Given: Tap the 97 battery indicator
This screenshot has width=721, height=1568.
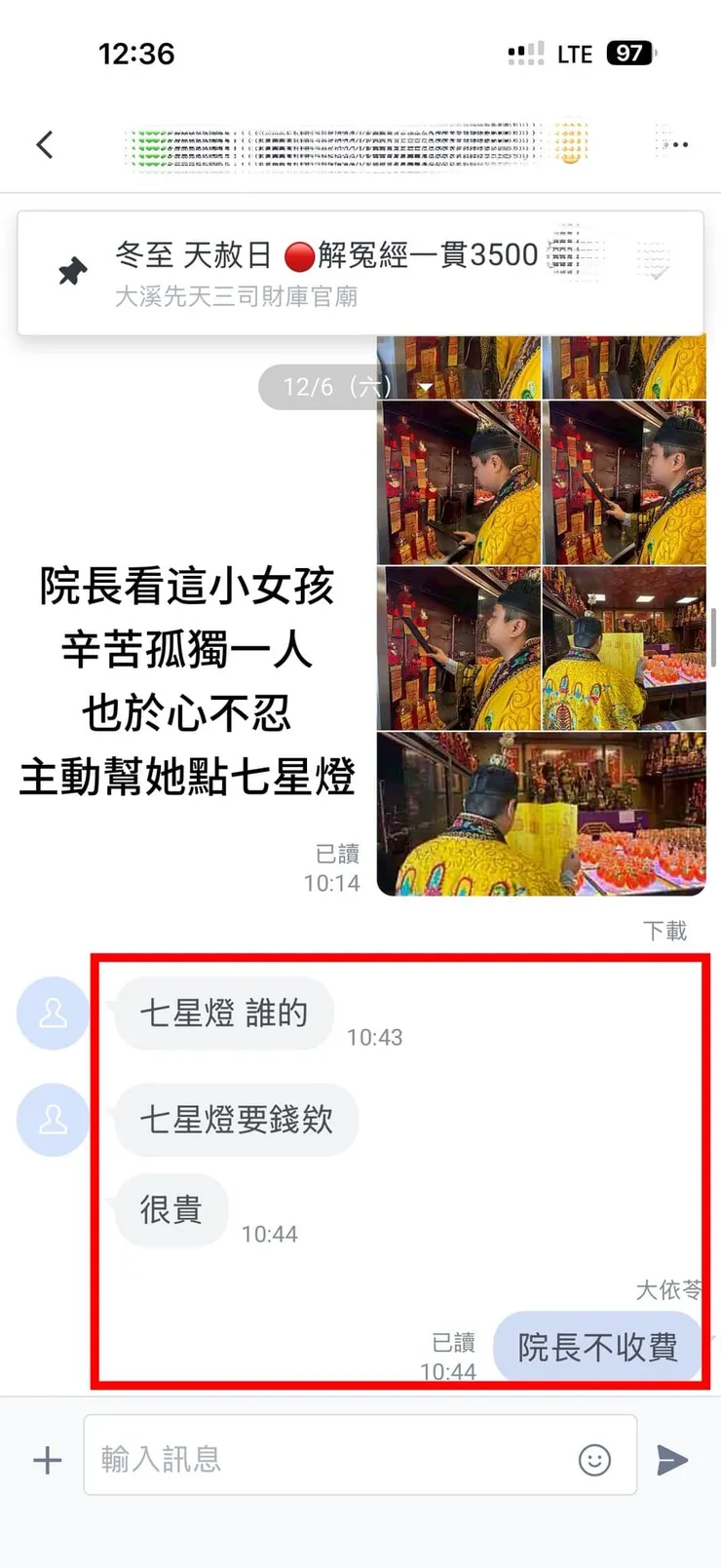Looking at the screenshot, I should [628, 54].
